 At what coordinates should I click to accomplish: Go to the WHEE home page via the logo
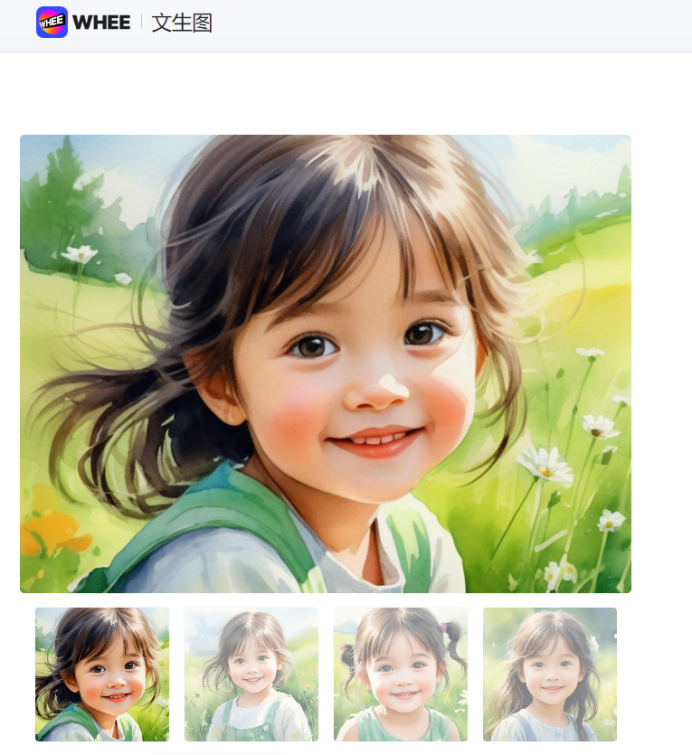(x=83, y=22)
